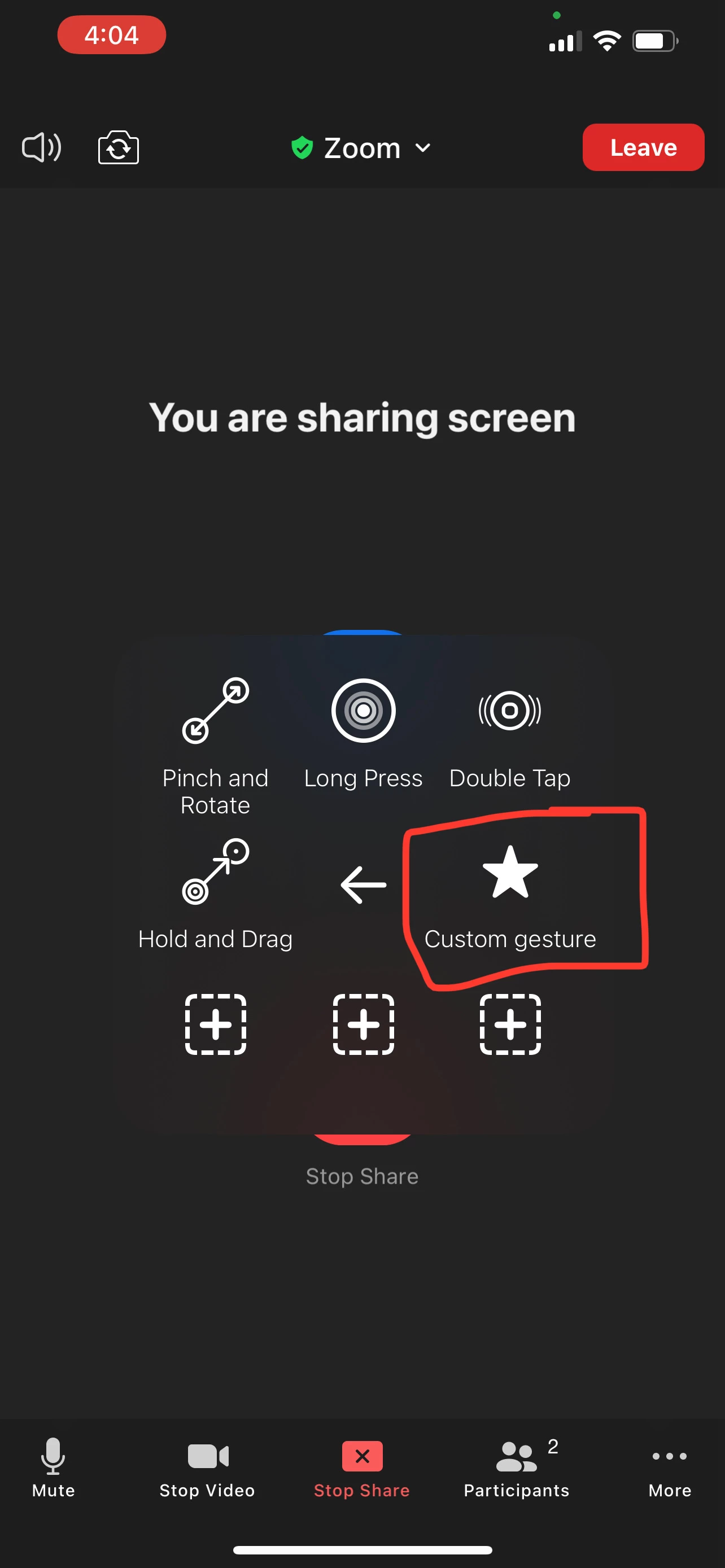This screenshot has width=725, height=1568.
Task: Open the Participants list
Action: pos(517,1467)
